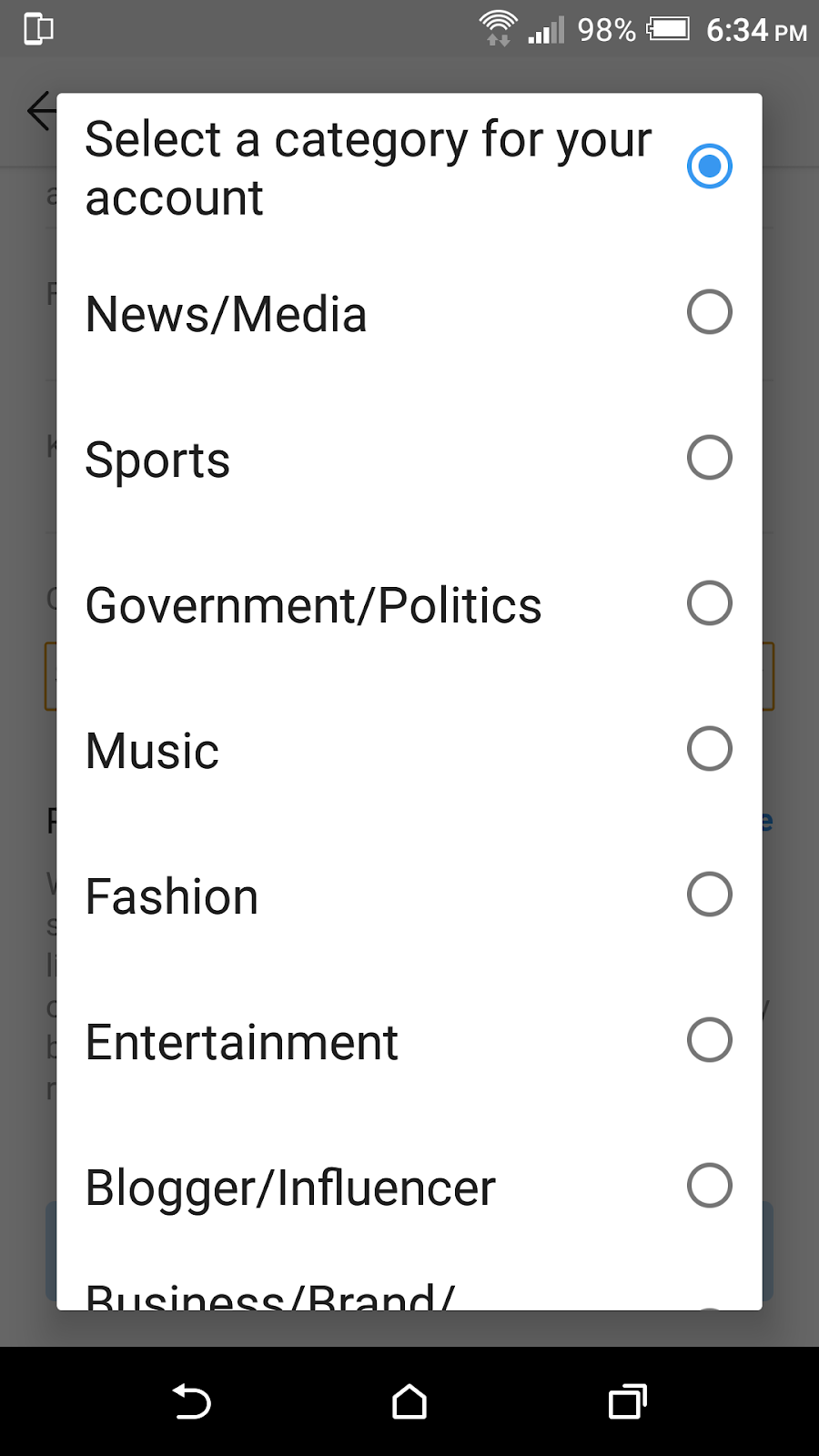Pick the Government/Politics category

pos(409,603)
